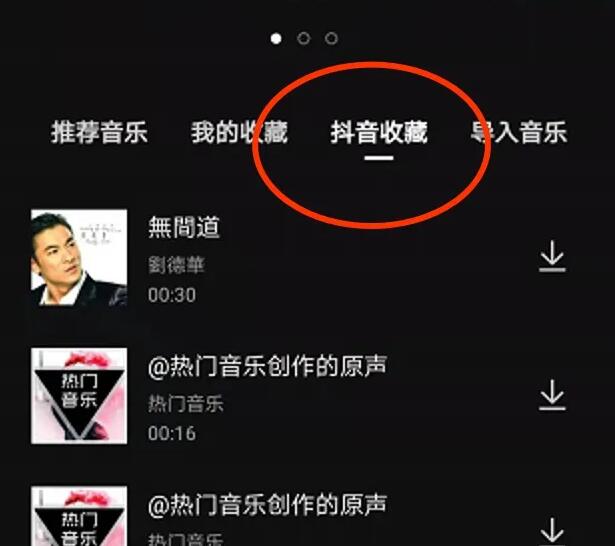Switch to the 推荐音乐 tab
Screen dimensions: 615x546
[99, 133]
